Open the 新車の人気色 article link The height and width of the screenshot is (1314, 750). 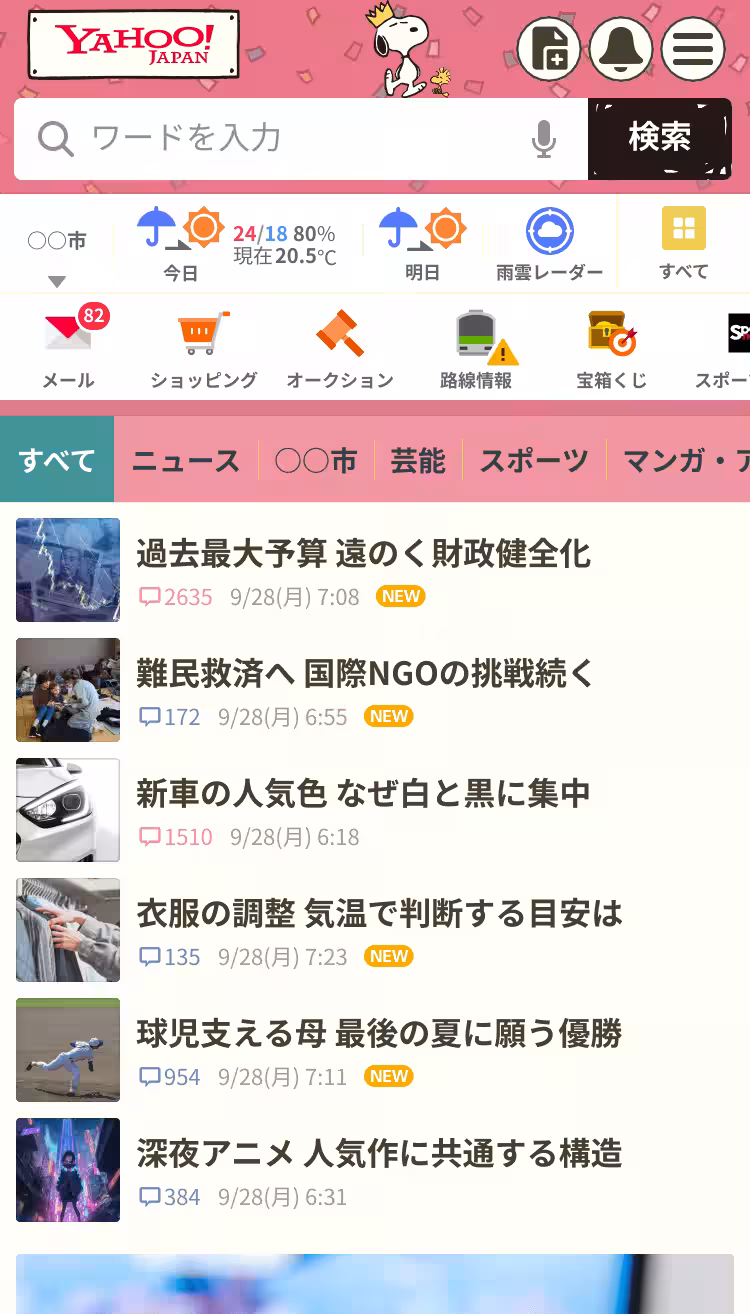[x=363, y=793]
